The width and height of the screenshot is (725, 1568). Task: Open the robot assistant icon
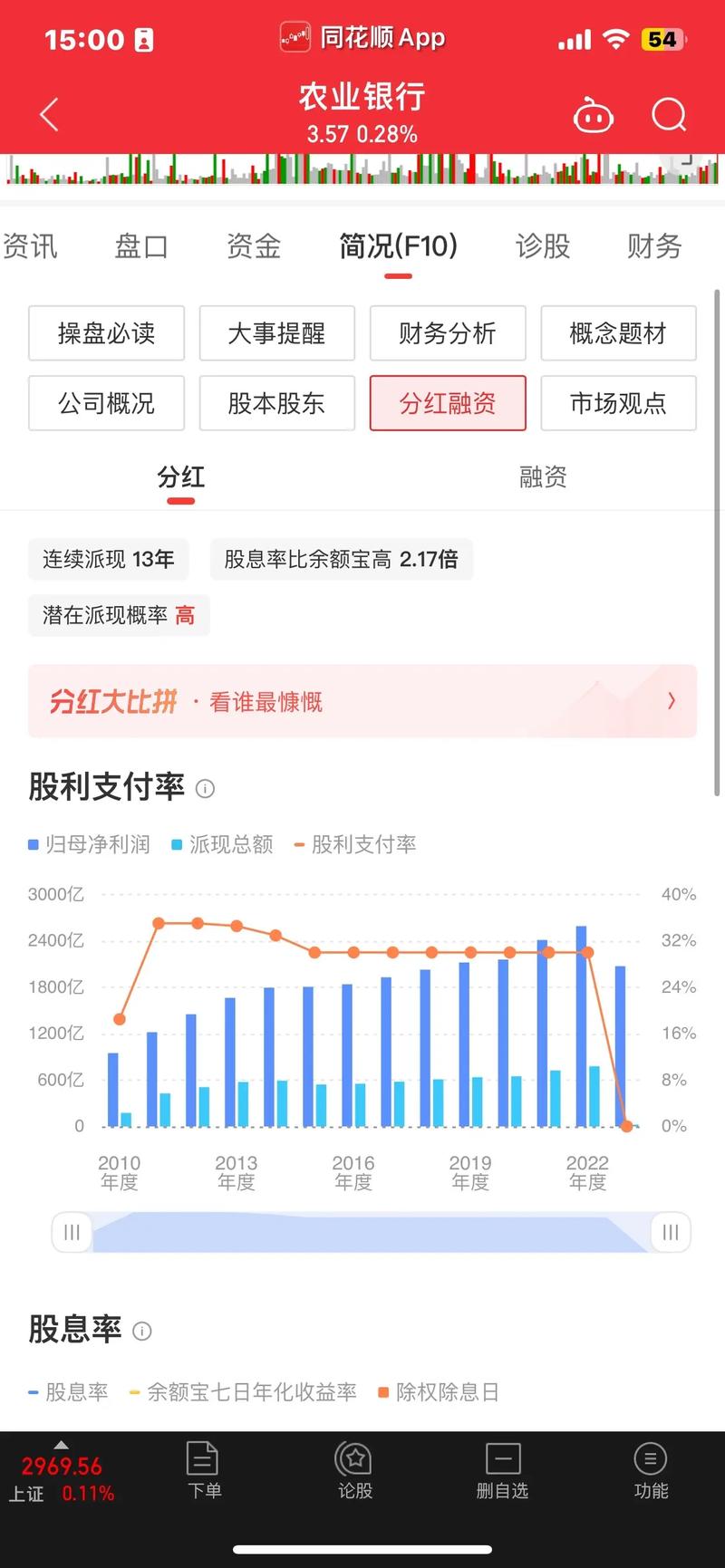[594, 116]
